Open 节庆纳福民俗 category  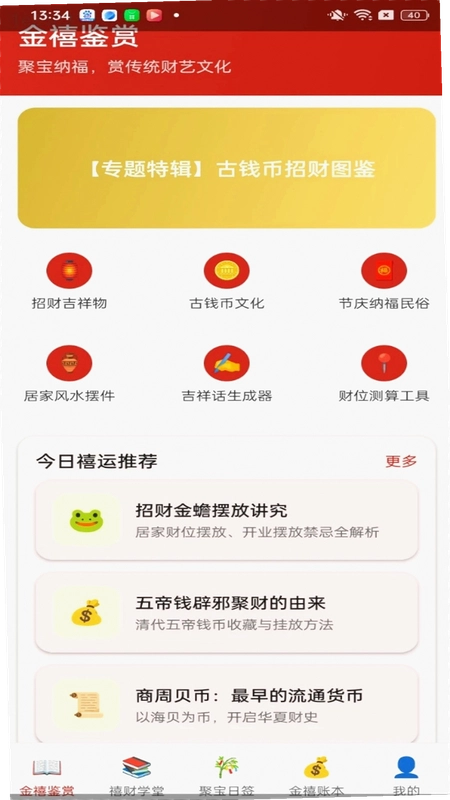384,281
